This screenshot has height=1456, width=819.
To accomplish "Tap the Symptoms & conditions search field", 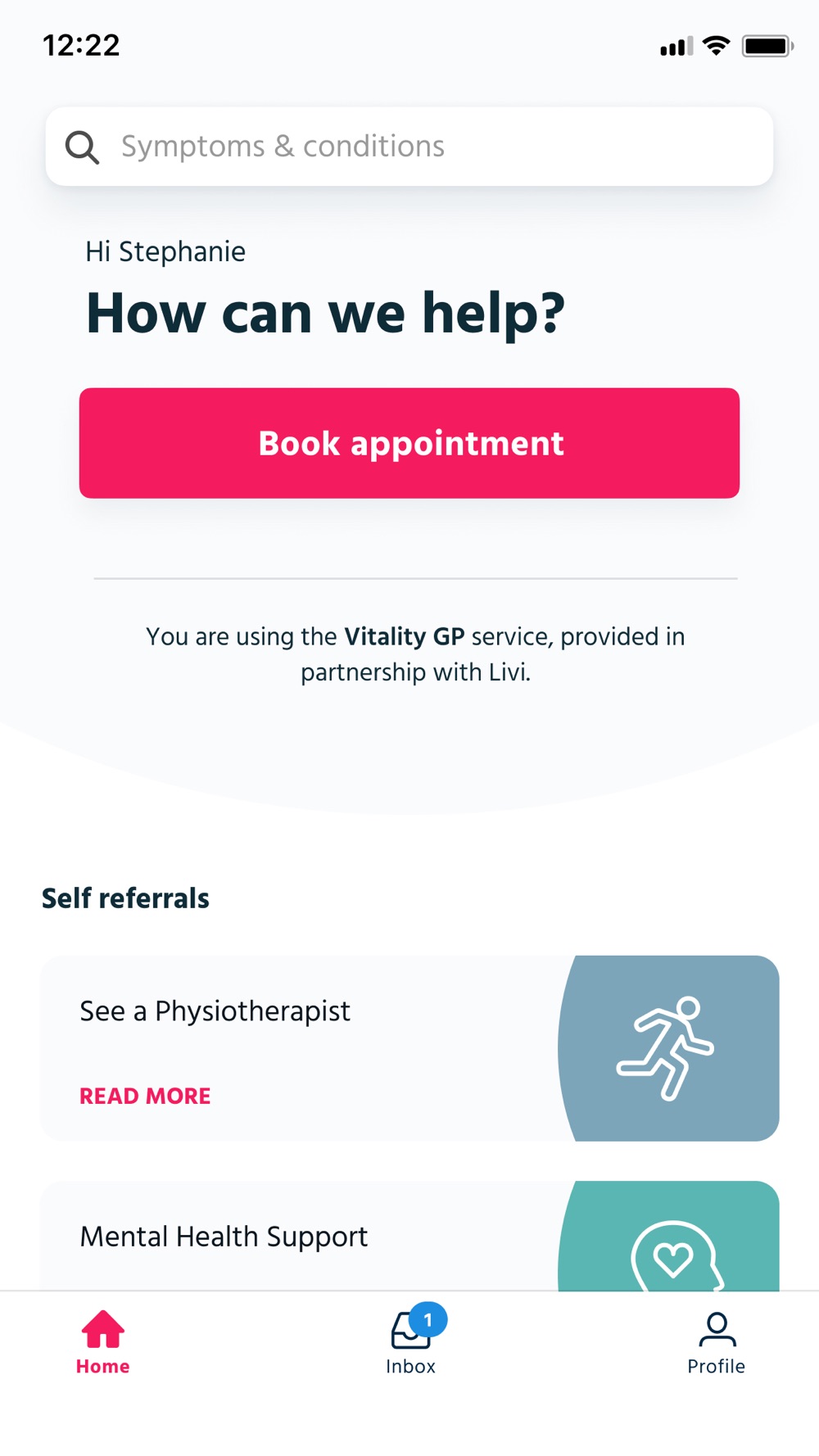I will coord(409,147).
